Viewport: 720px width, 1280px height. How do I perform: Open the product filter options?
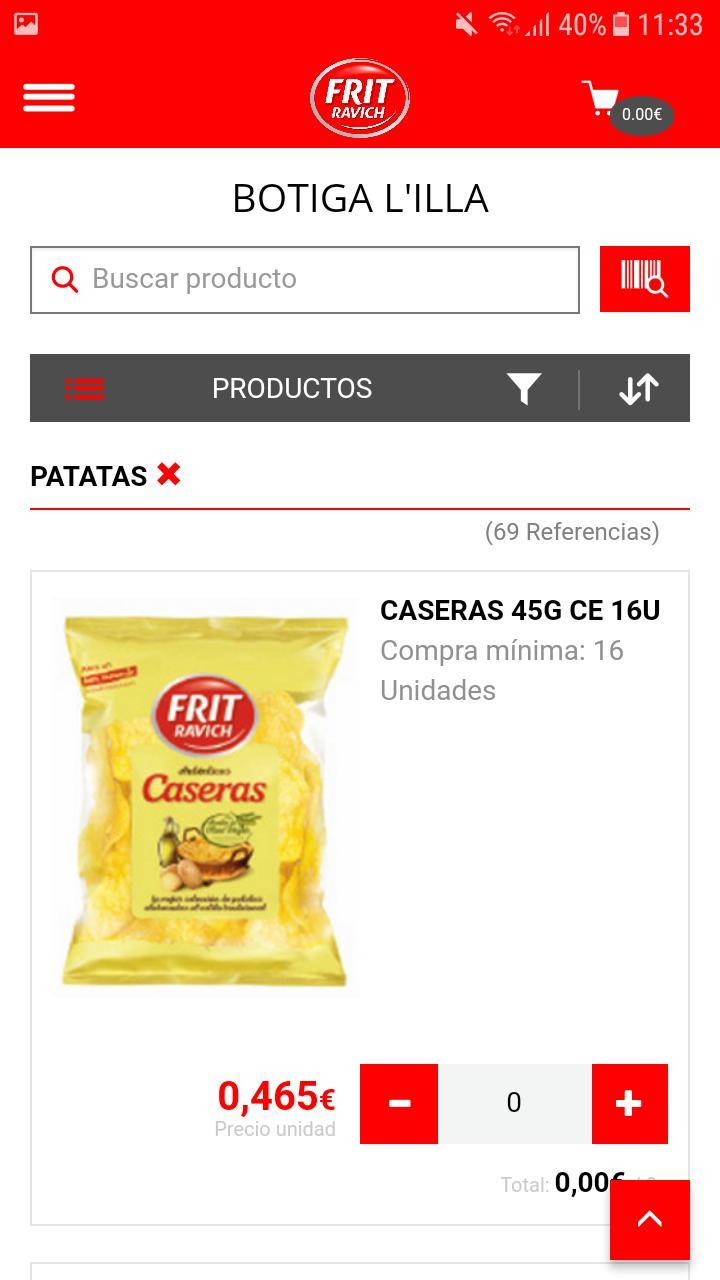tap(524, 388)
